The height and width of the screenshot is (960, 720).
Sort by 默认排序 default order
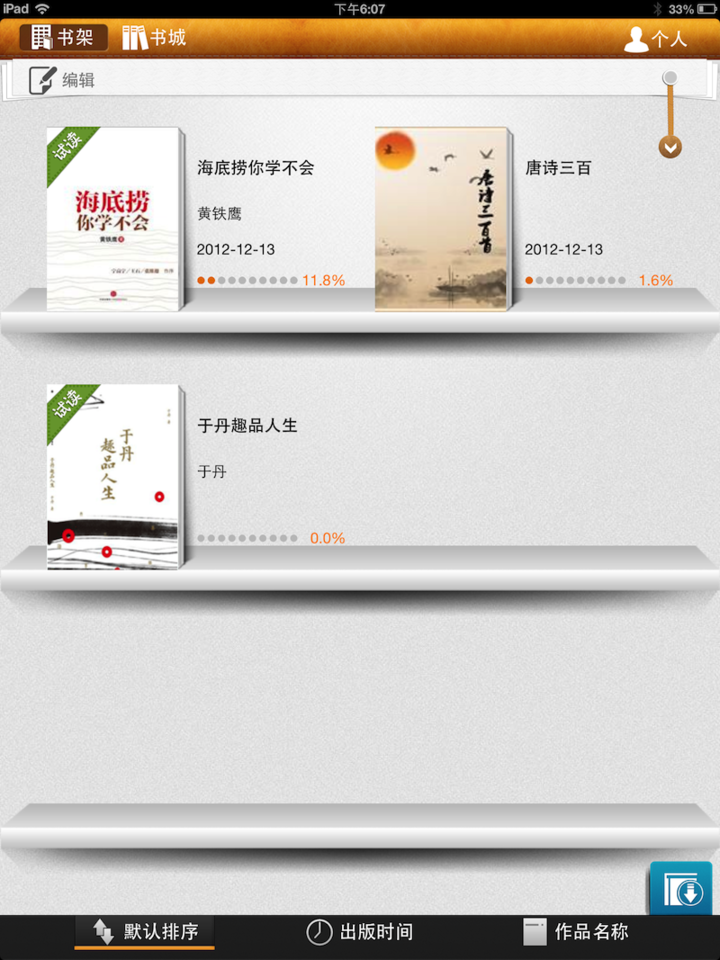click(144, 932)
